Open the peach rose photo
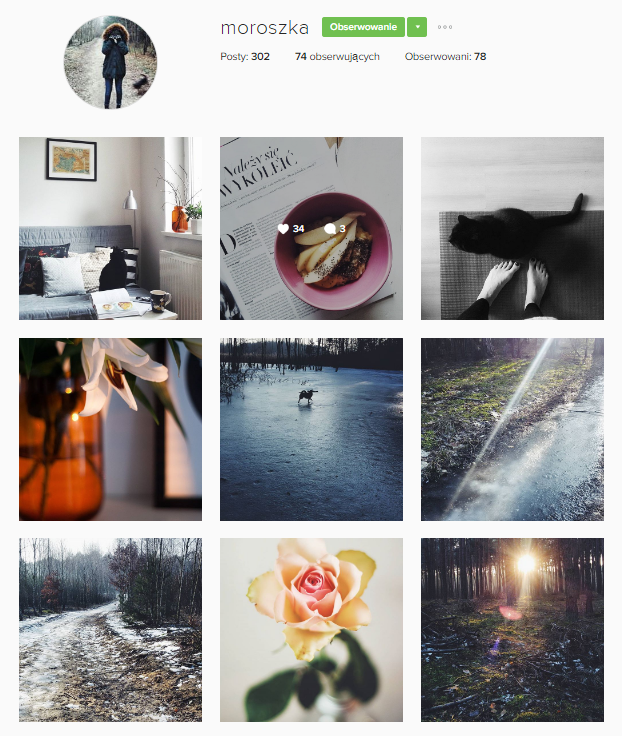The image size is (622, 736). click(x=311, y=630)
